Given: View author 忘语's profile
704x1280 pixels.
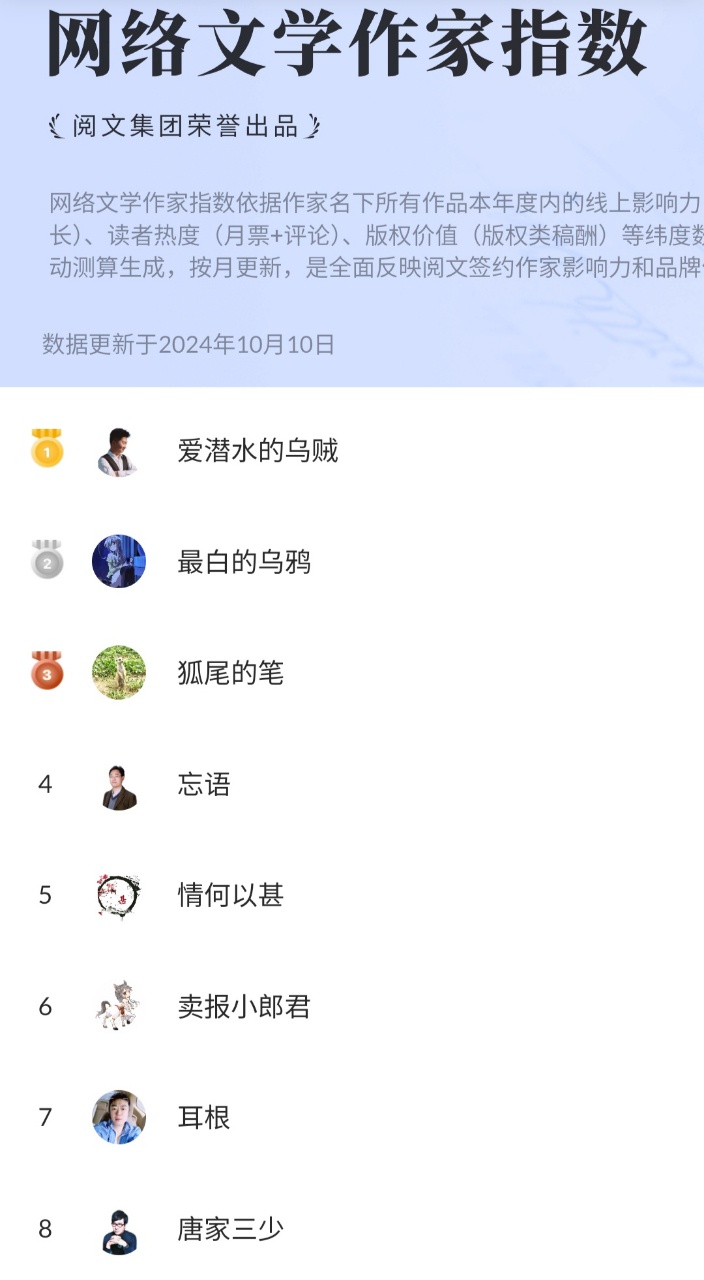Looking at the screenshot, I should pos(204,785).
